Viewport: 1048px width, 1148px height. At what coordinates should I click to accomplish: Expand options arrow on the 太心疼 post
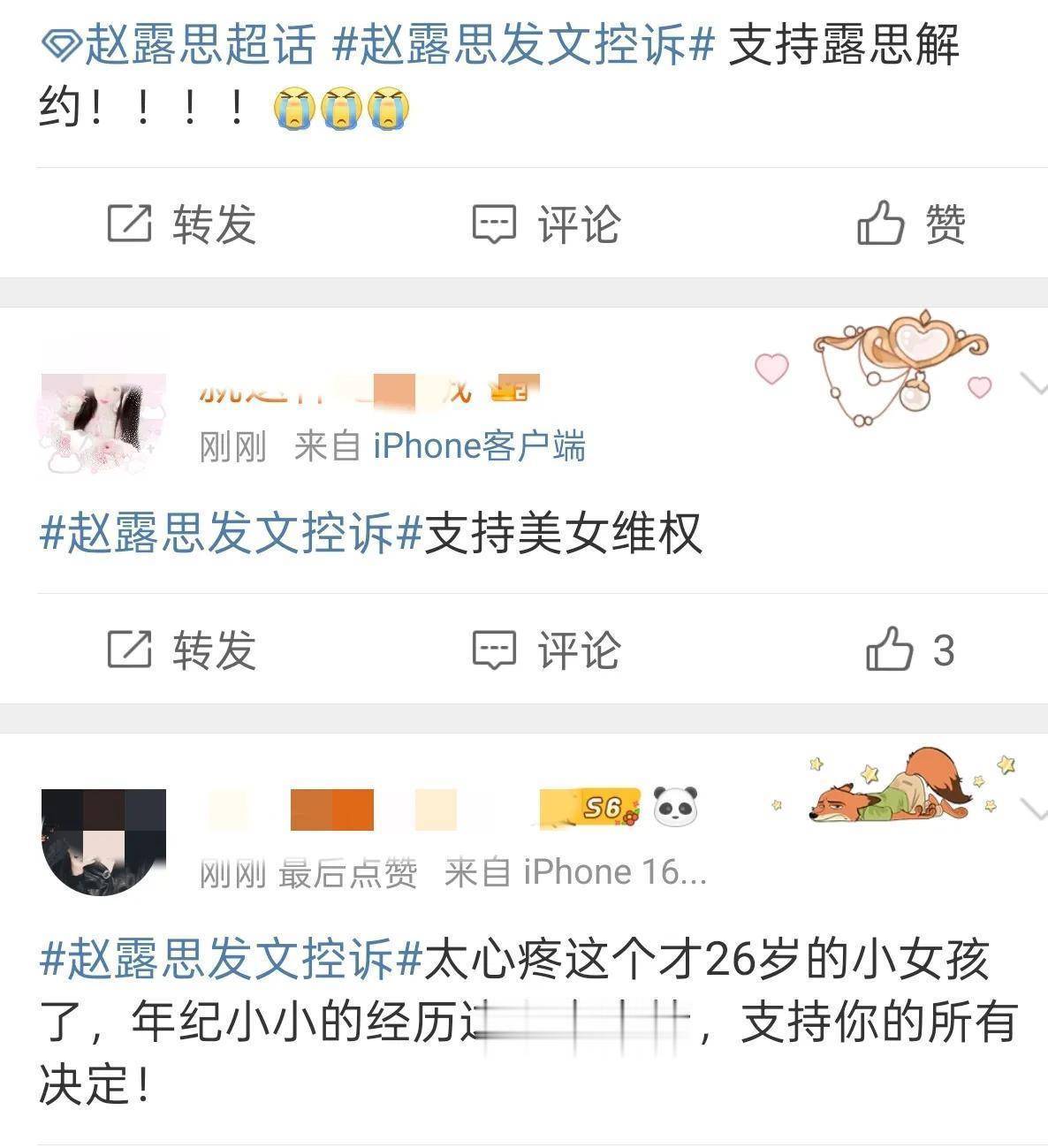(1033, 807)
